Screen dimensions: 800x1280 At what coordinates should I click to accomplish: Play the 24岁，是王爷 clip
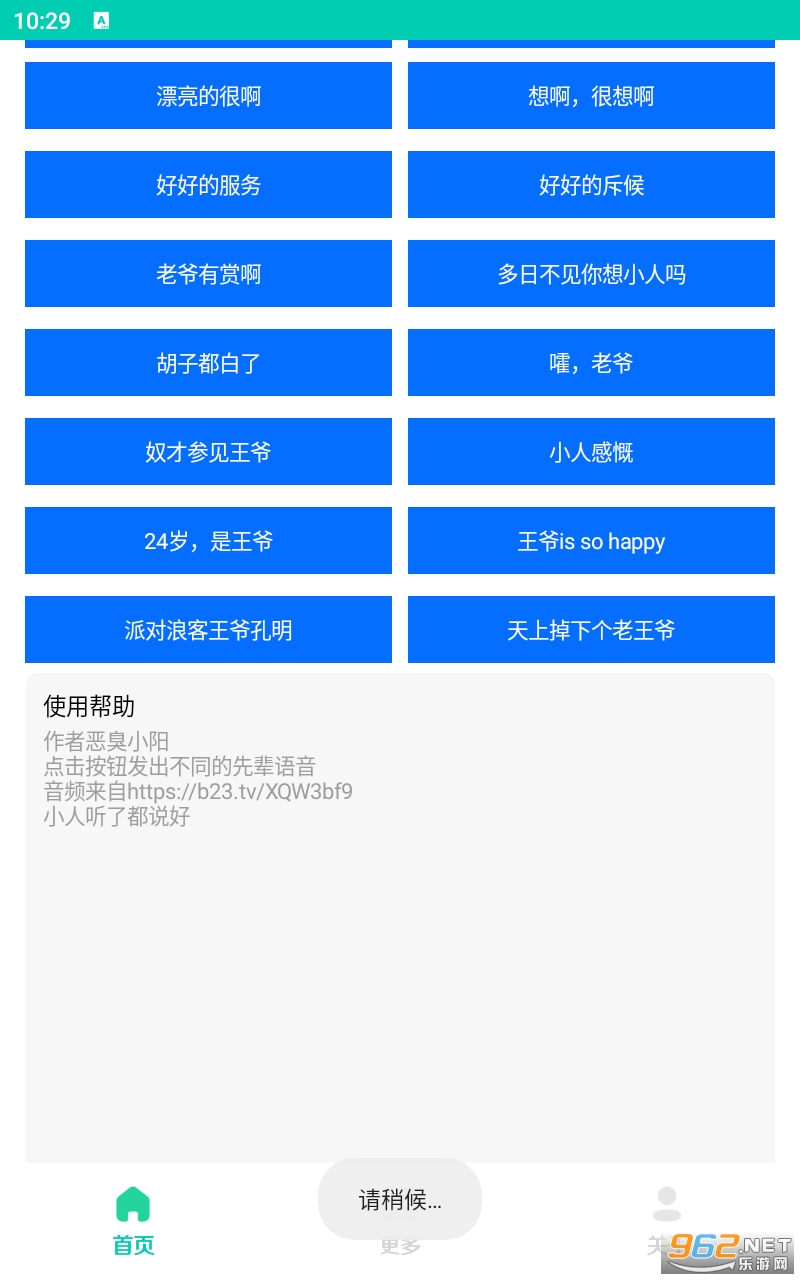pyautogui.click(x=208, y=541)
